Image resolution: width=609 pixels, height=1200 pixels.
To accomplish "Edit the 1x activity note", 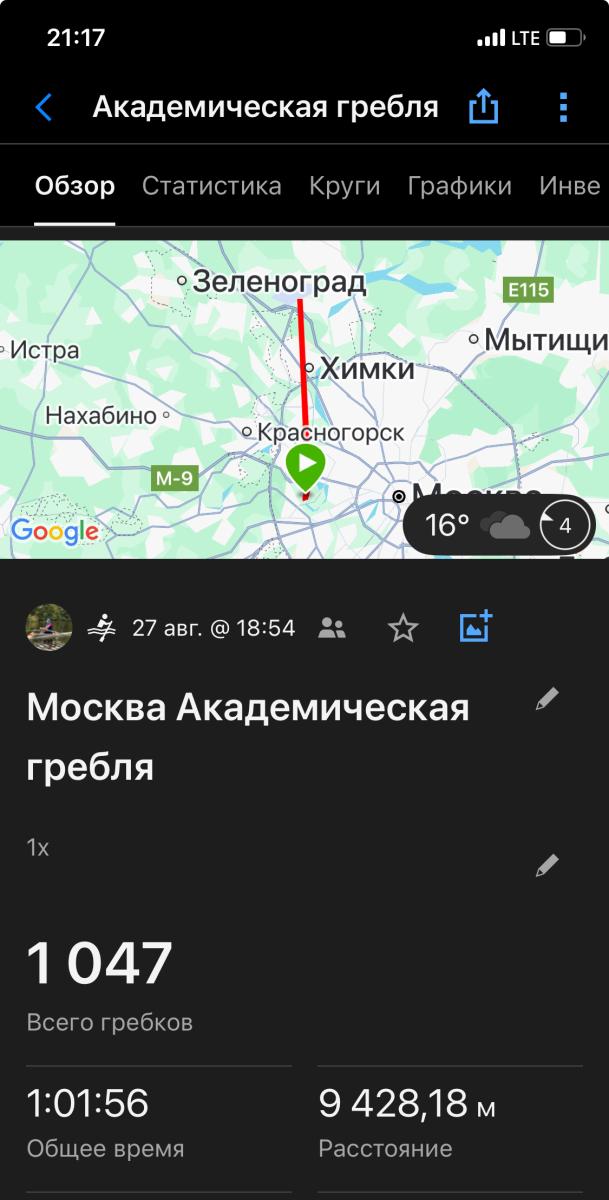I will pyautogui.click(x=547, y=865).
